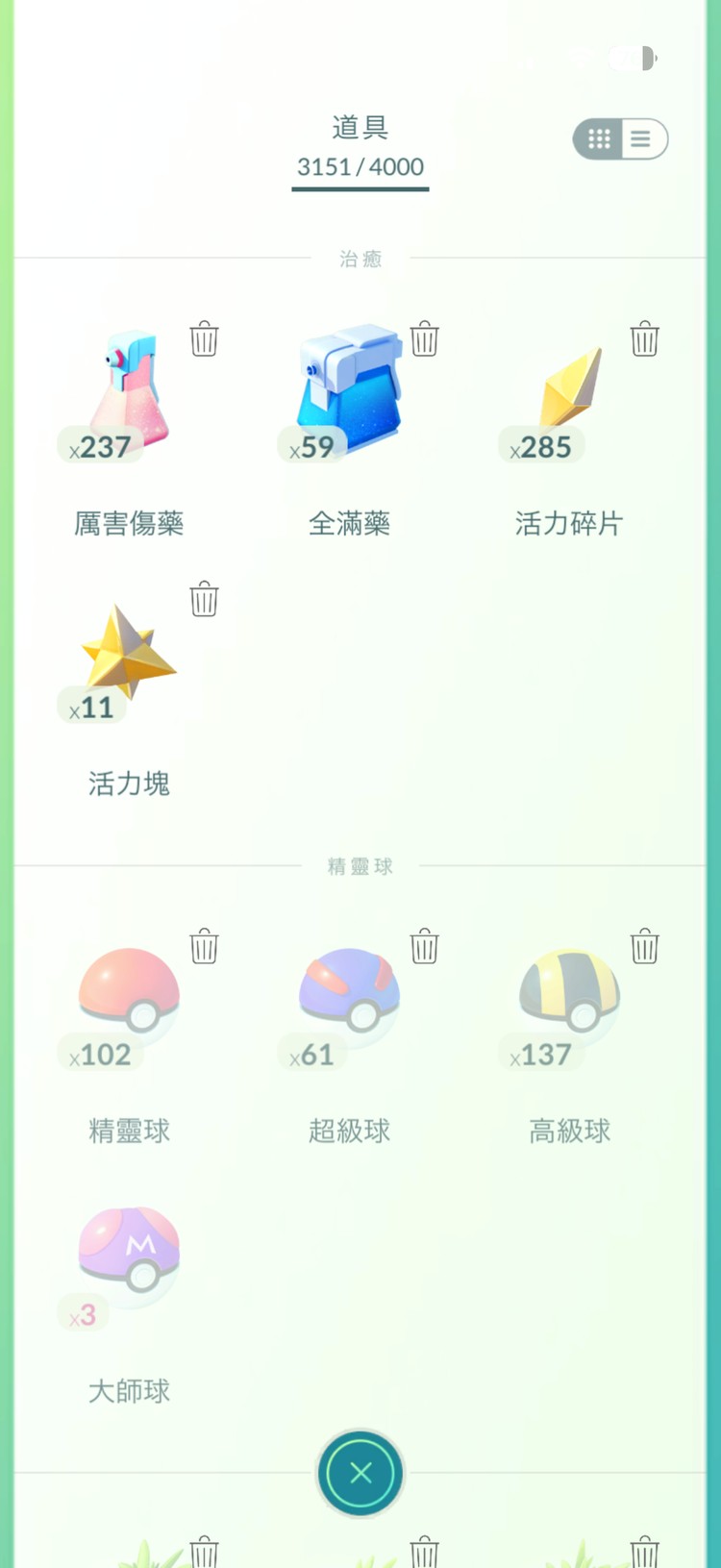Viewport: 721px width, 1568px height.
Task: Open delete dialog for 活力塊
Action: click(x=204, y=598)
